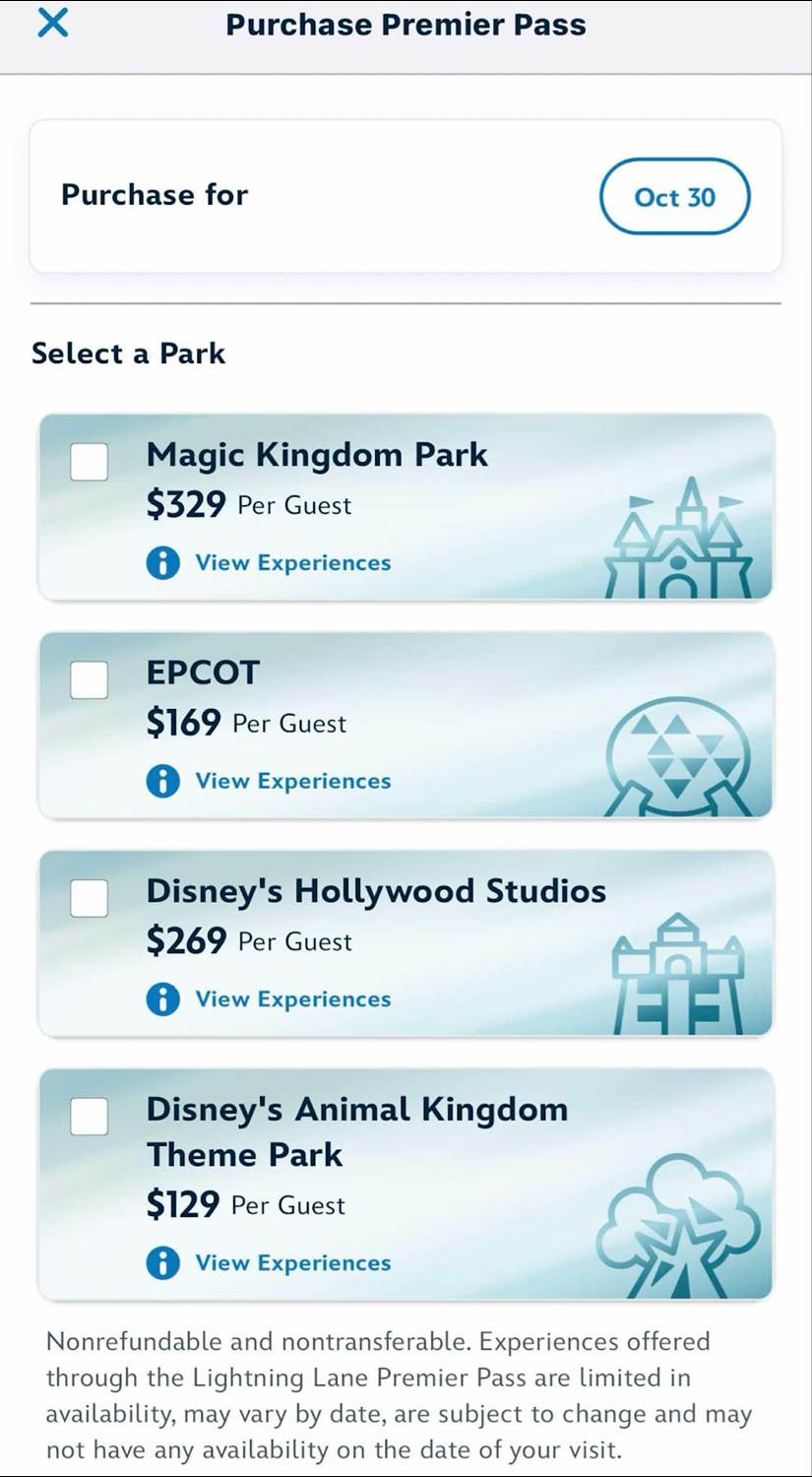Viewport: 812px width, 1477px height.
Task: Check the Magic Kingdom Park checkbox
Action: tap(90, 461)
